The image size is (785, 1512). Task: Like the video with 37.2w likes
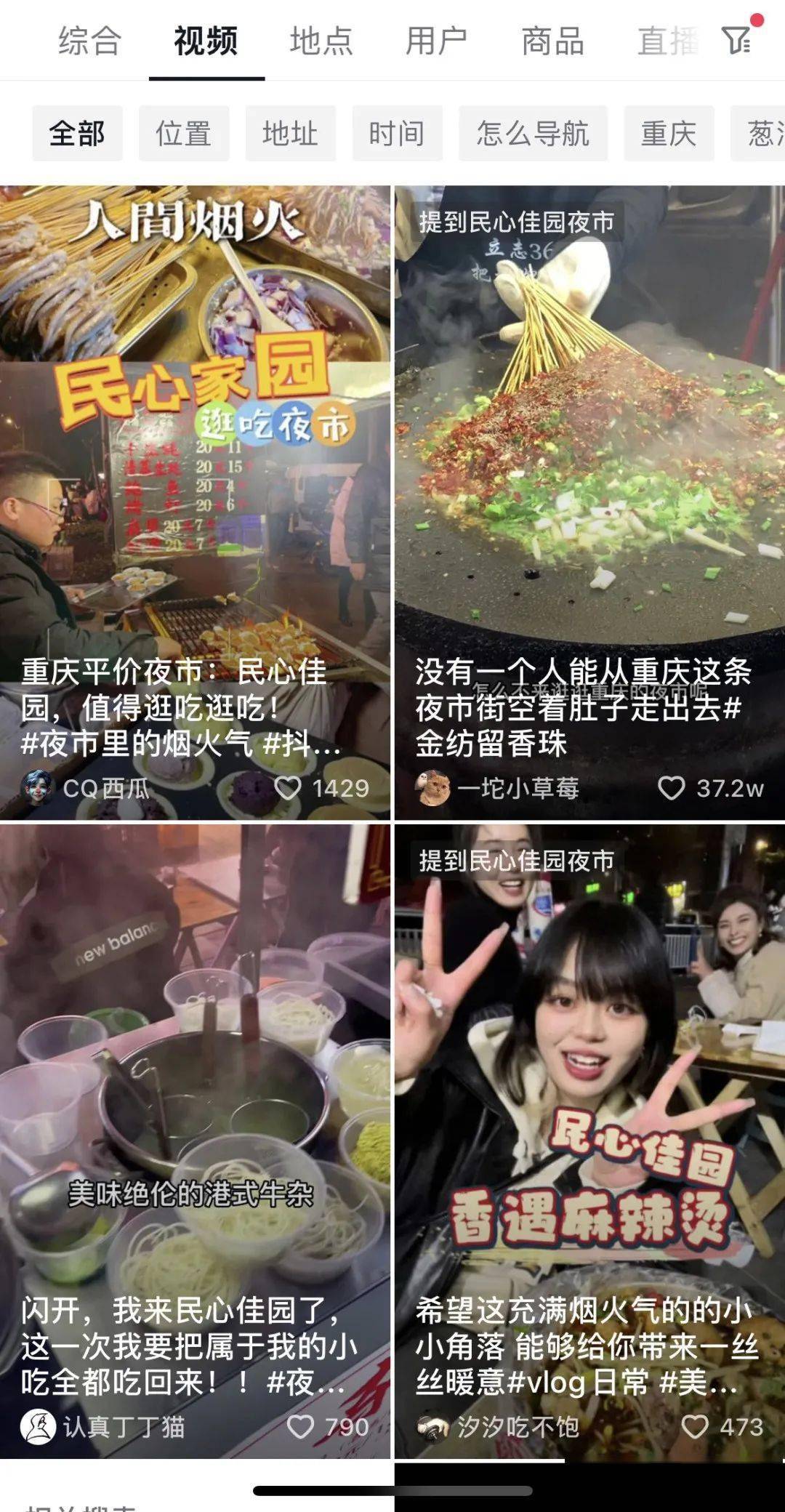click(x=671, y=788)
